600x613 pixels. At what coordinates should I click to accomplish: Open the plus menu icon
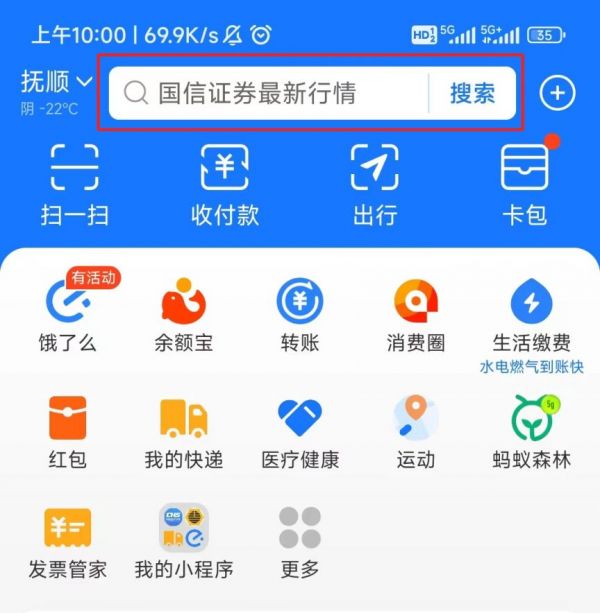pos(557,94)
